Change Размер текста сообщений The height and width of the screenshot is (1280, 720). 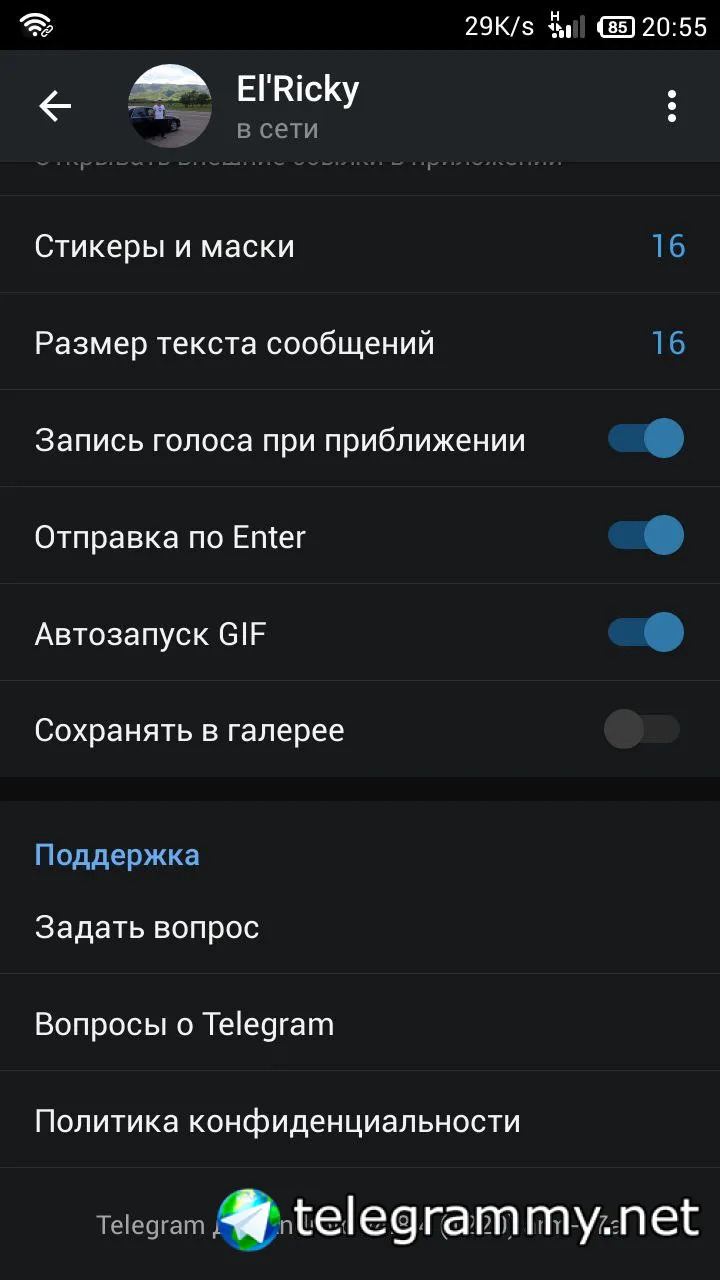(360, 343)
